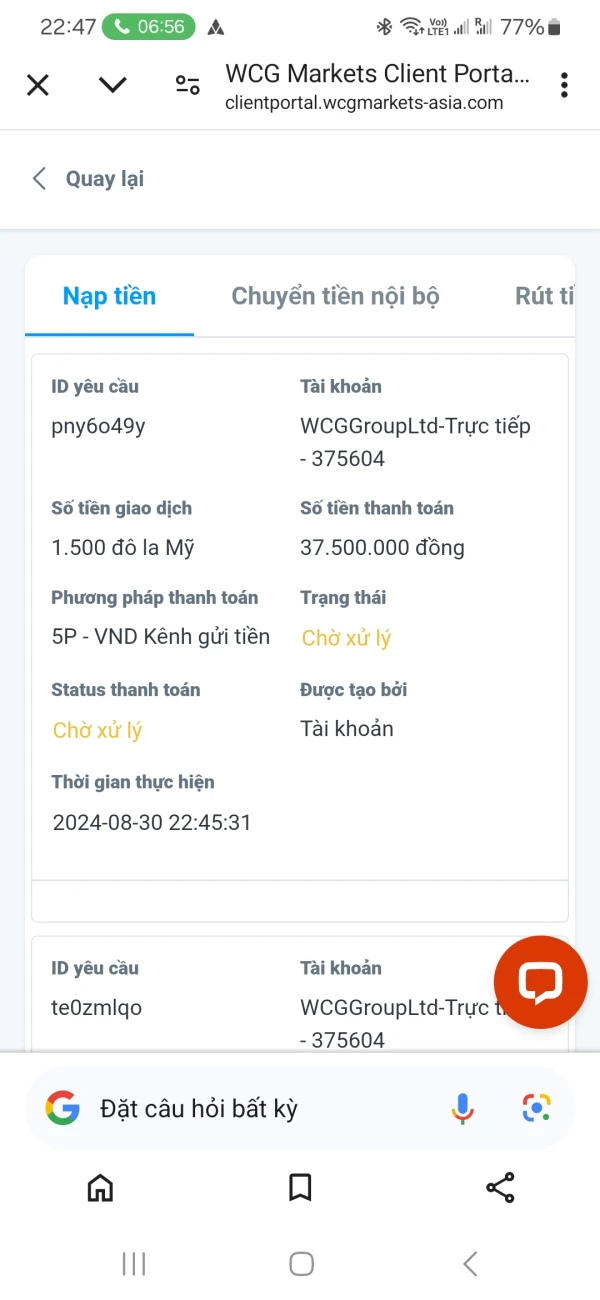The height and width of the screenshot is (1300, 600).
Task: Start voice search with the microphone
Action: point(462,1108)
